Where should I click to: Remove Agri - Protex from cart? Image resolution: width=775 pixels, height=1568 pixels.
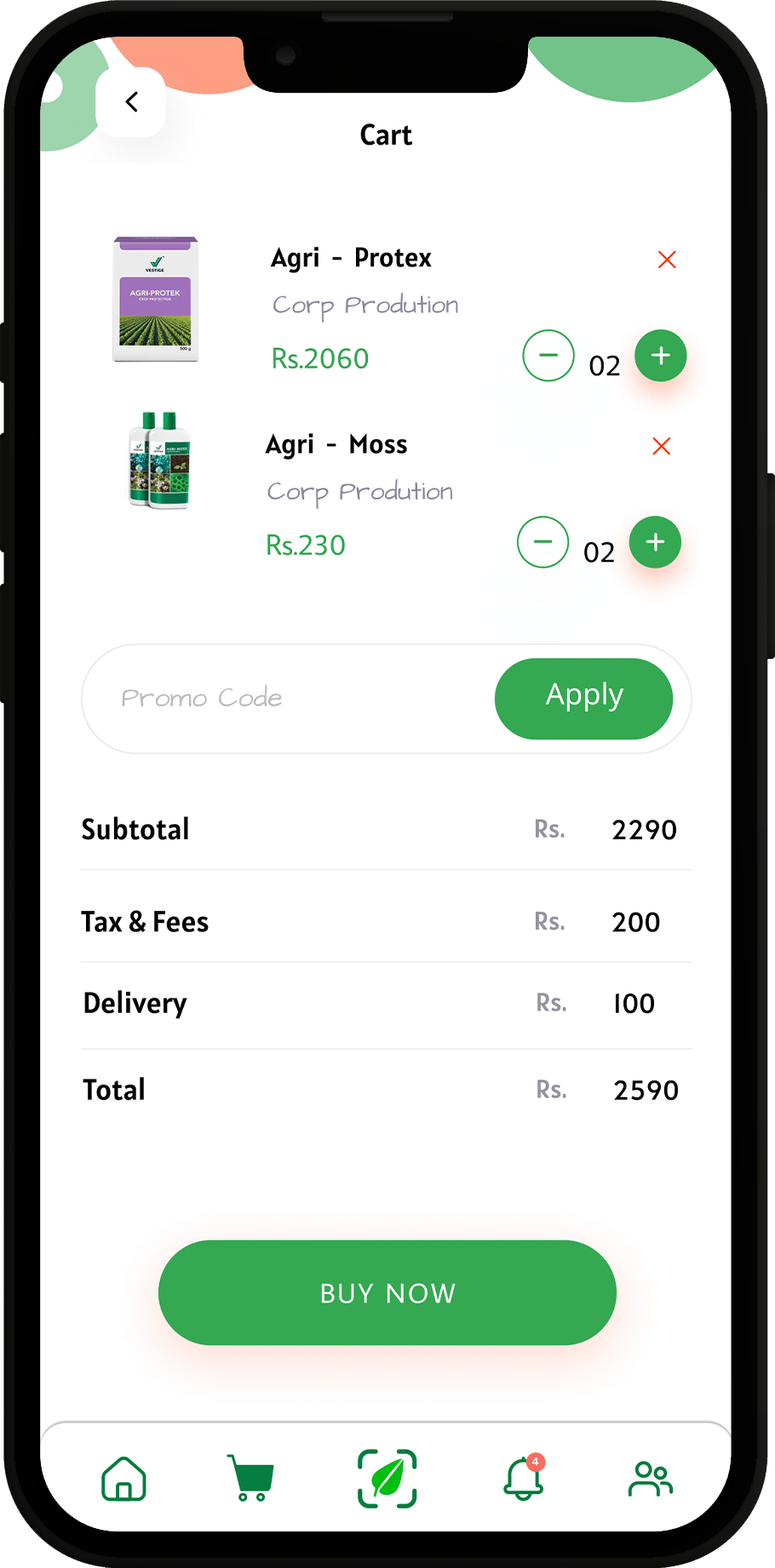[667, 260]
